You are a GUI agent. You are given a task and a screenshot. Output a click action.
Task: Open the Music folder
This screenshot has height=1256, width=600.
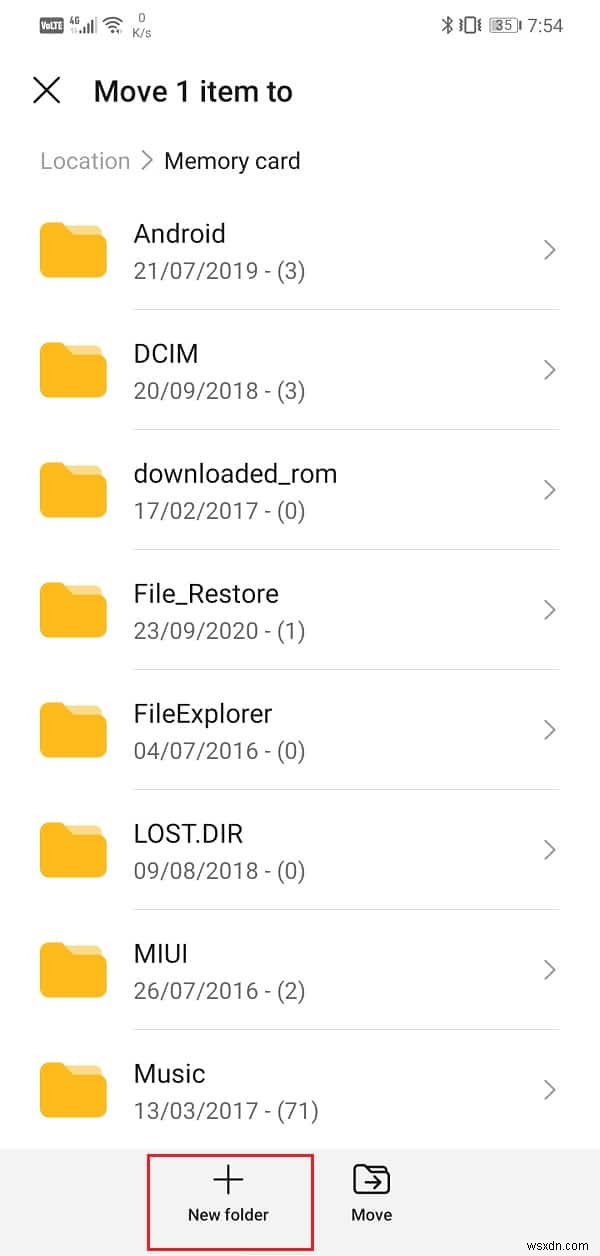pyautogui.click(x=300, y=1090)
